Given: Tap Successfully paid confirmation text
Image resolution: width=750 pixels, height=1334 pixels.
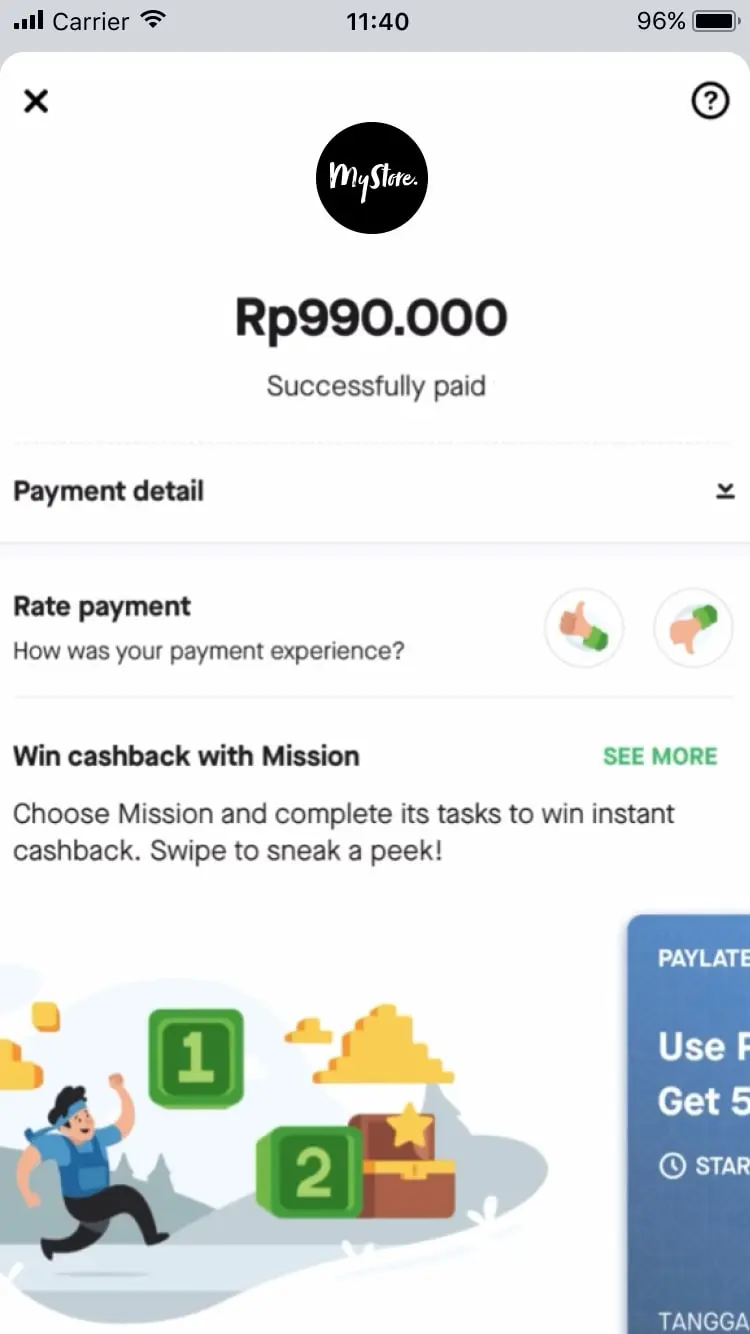Looking at the screenshot, I should (x=375, y=385).
